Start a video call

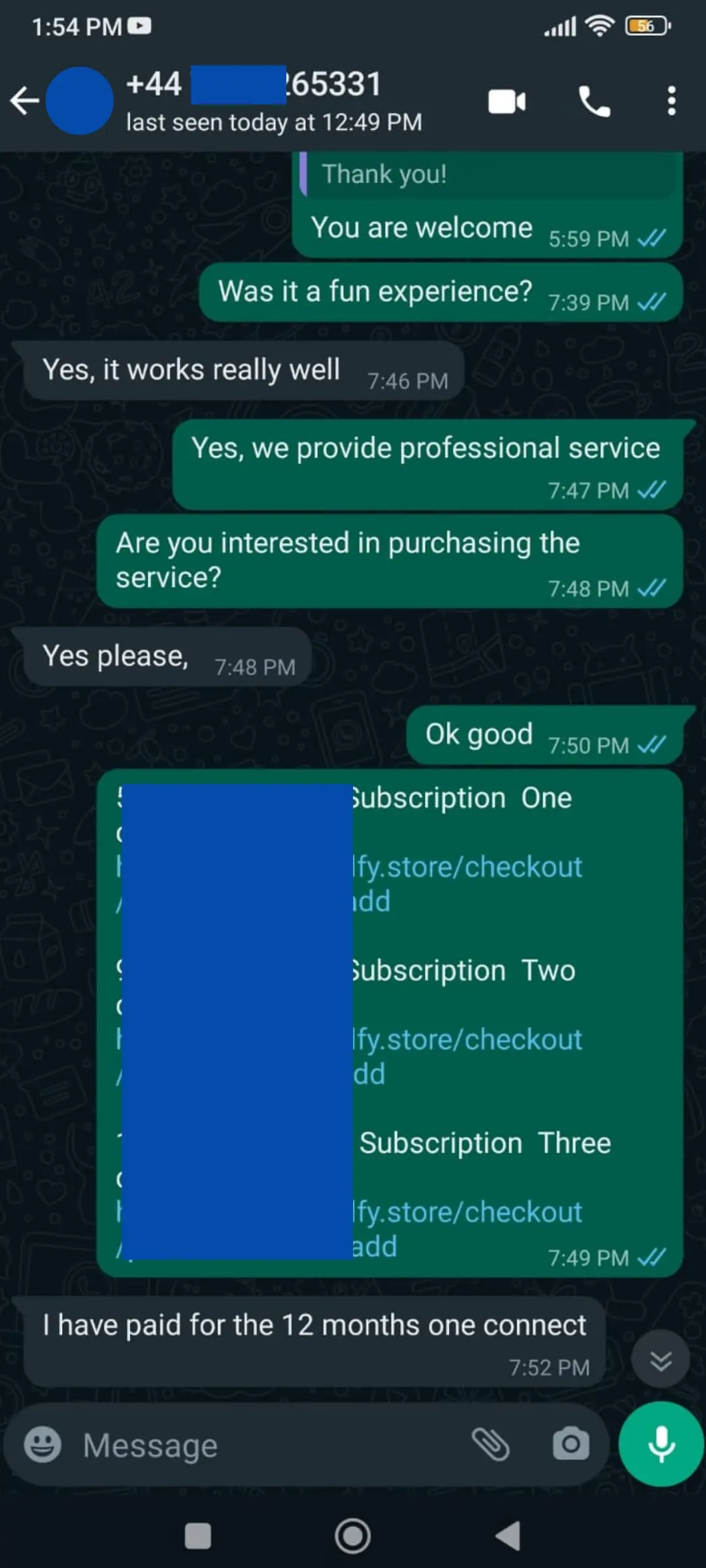(x=507, y=102)
